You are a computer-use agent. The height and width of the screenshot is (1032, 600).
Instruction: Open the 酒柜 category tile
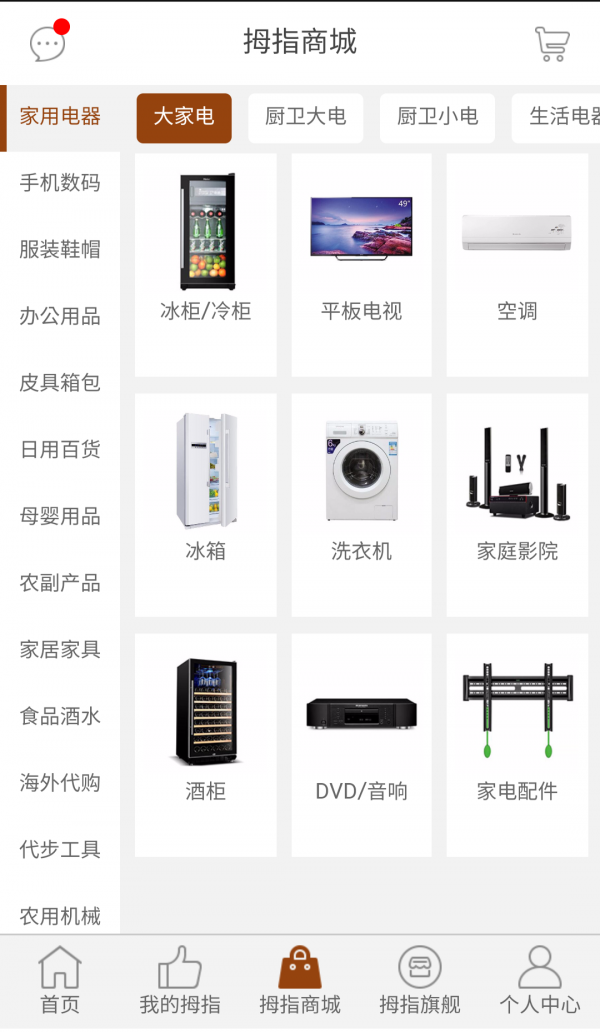click(206, 745)
